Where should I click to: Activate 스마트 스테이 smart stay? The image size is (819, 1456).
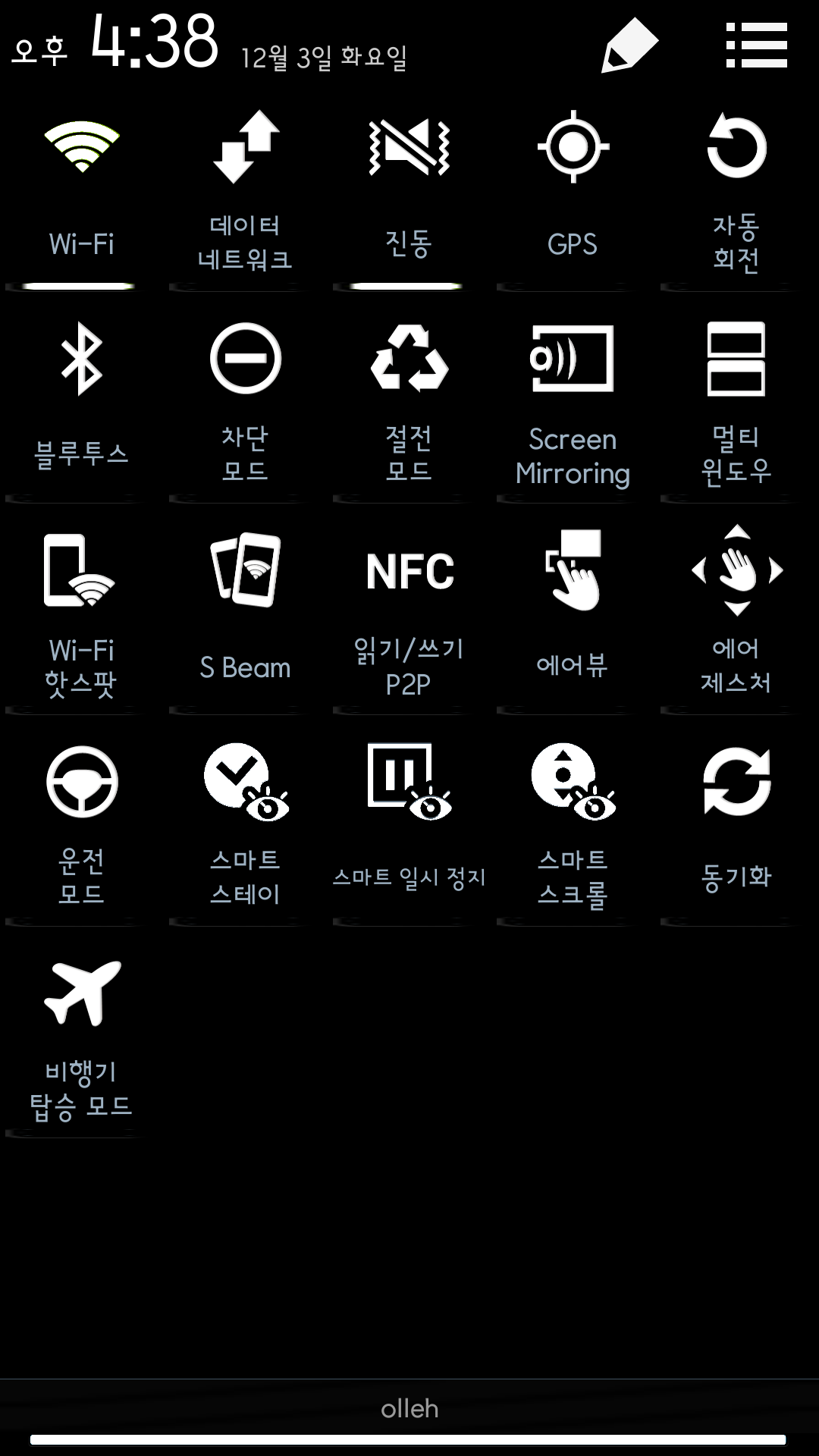pos(245,823)
